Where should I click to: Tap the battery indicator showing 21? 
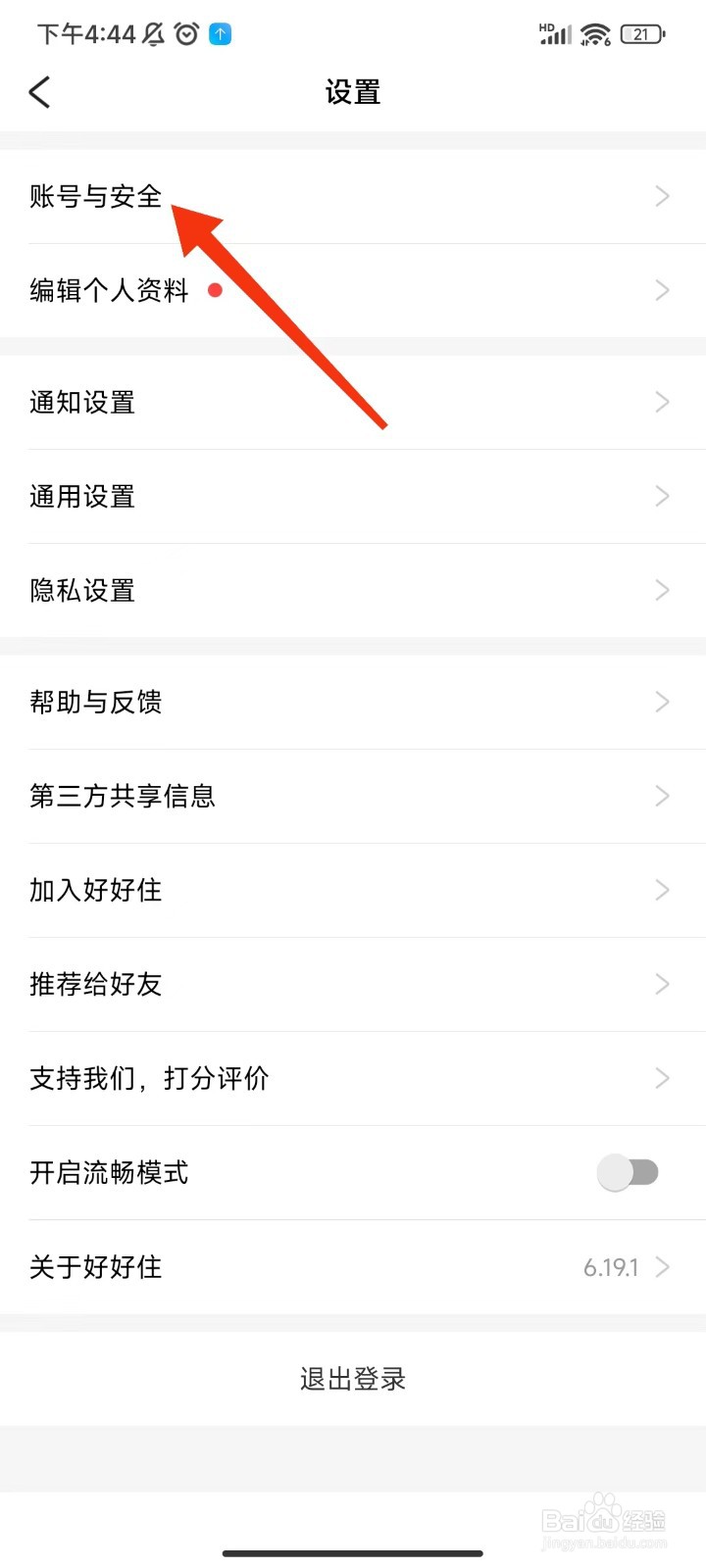point(643,33)
